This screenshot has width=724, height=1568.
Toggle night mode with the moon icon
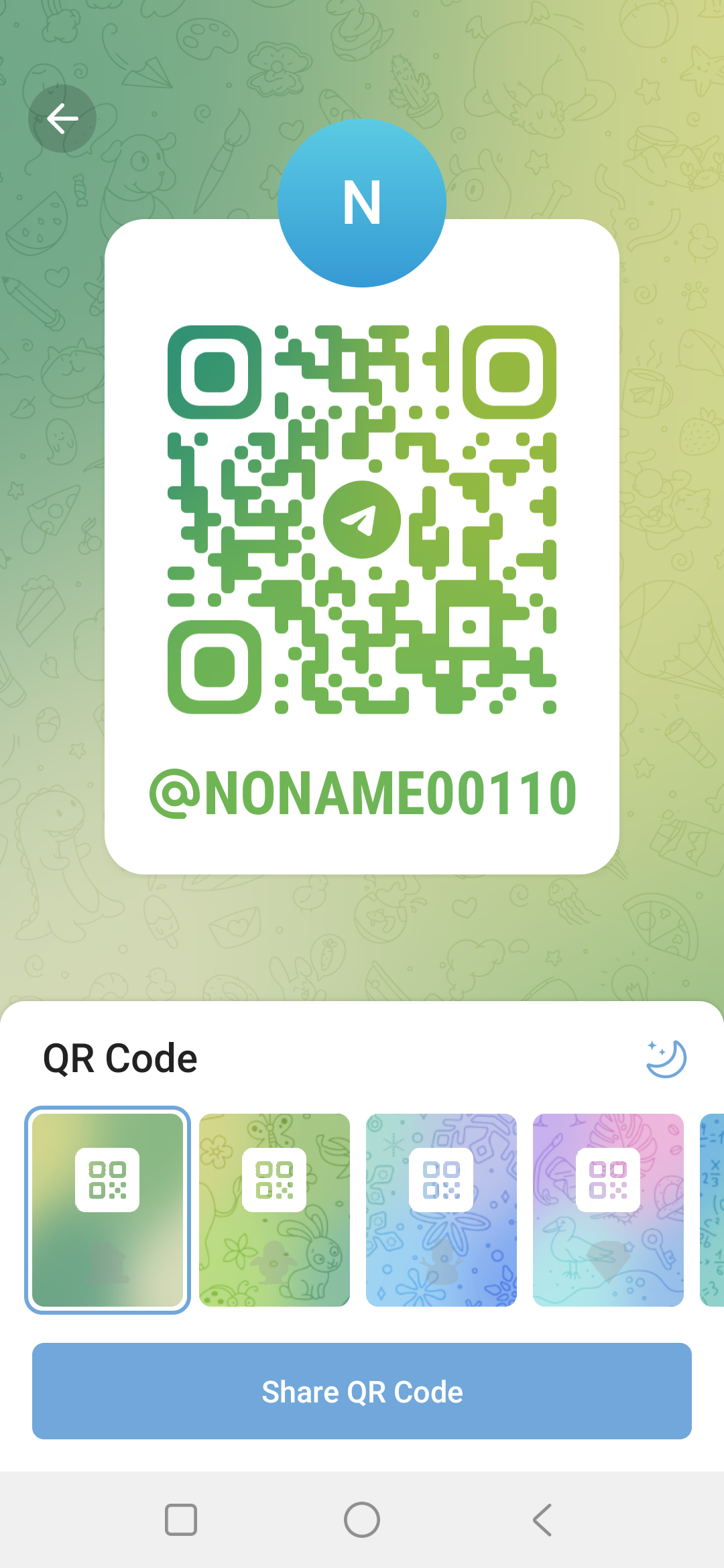click(666, 1059)
